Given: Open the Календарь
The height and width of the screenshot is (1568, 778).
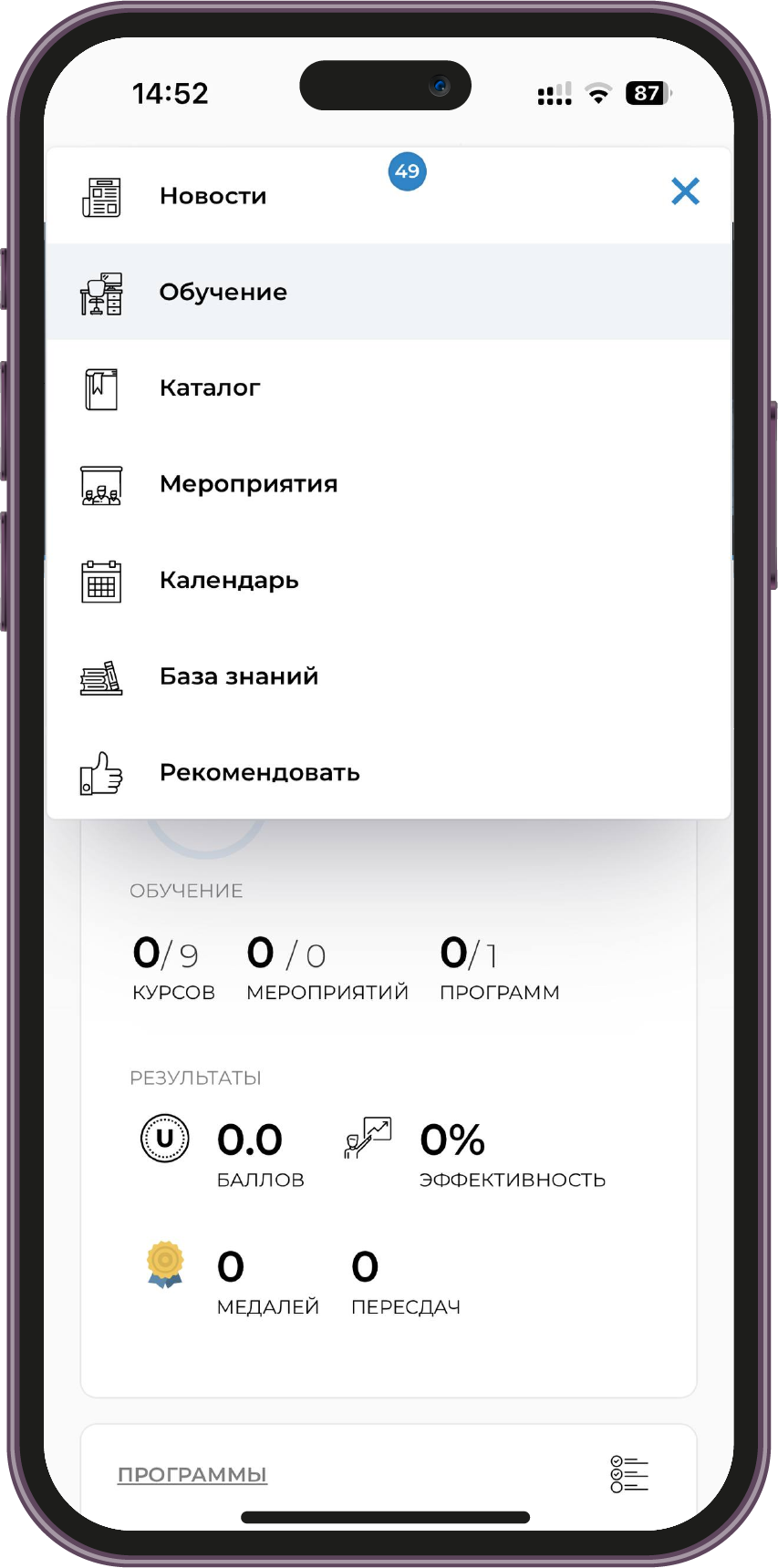Looking at the screenshot, I should 229,581.
